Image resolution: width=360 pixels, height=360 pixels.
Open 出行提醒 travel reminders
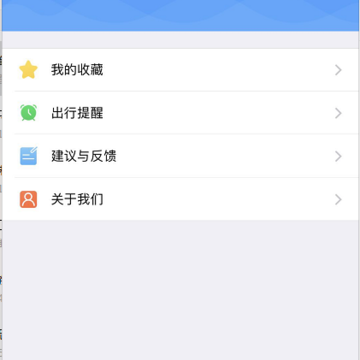(x=180, y=113)
